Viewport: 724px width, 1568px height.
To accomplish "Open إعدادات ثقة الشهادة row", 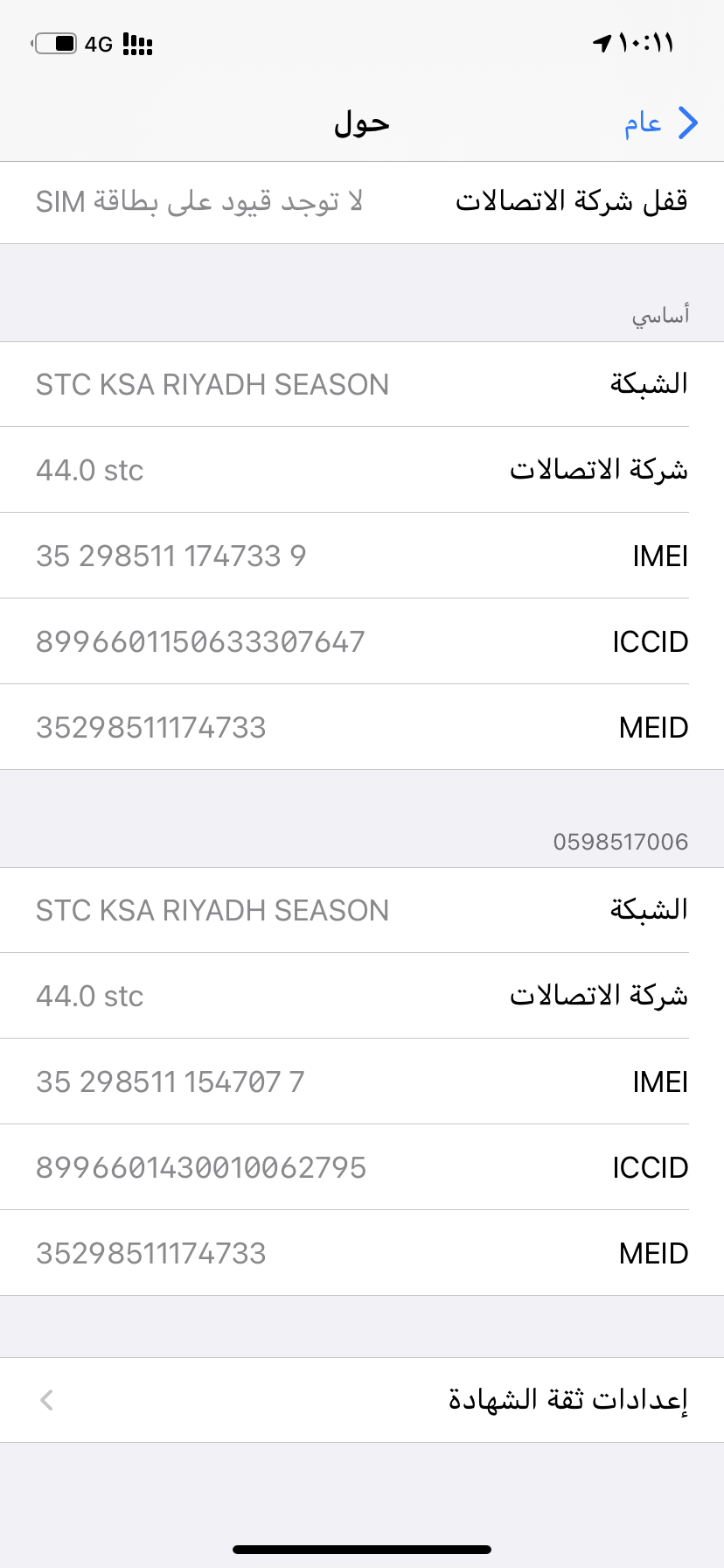I will click(362, 1400).
